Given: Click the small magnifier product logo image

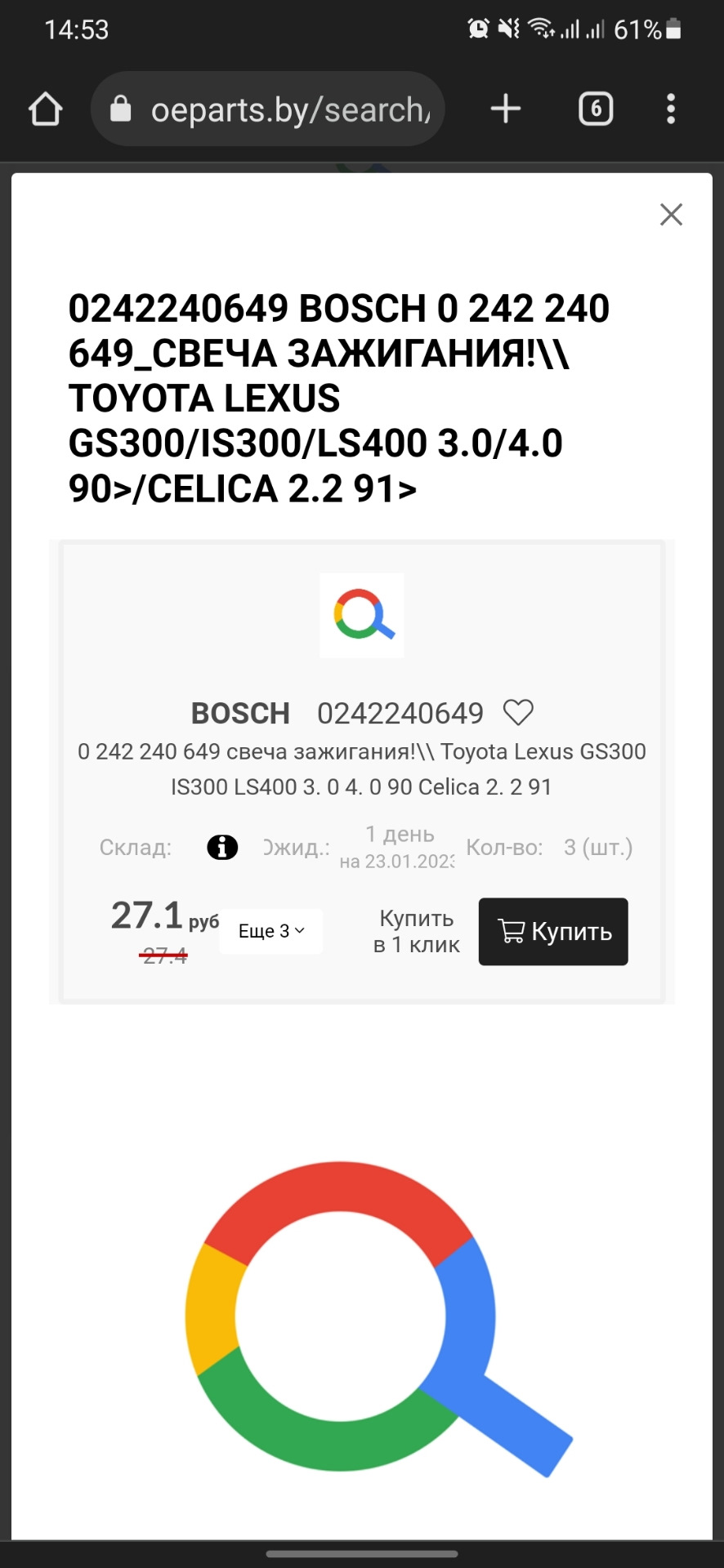Looking at the screenshot, I should [x=361, y=615].
